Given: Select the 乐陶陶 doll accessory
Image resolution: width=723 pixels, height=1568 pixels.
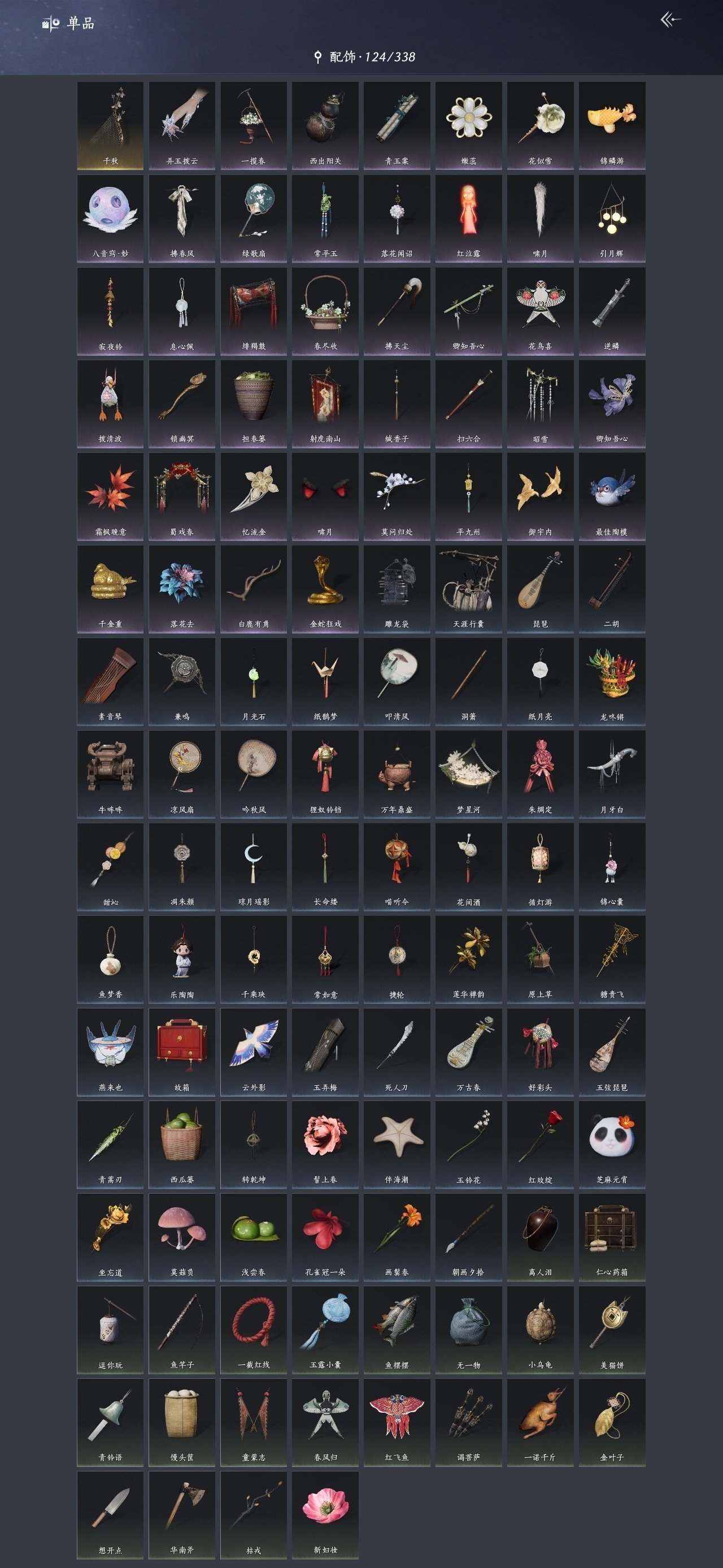Looking at the screenshot, I should (x=182, y=959).
